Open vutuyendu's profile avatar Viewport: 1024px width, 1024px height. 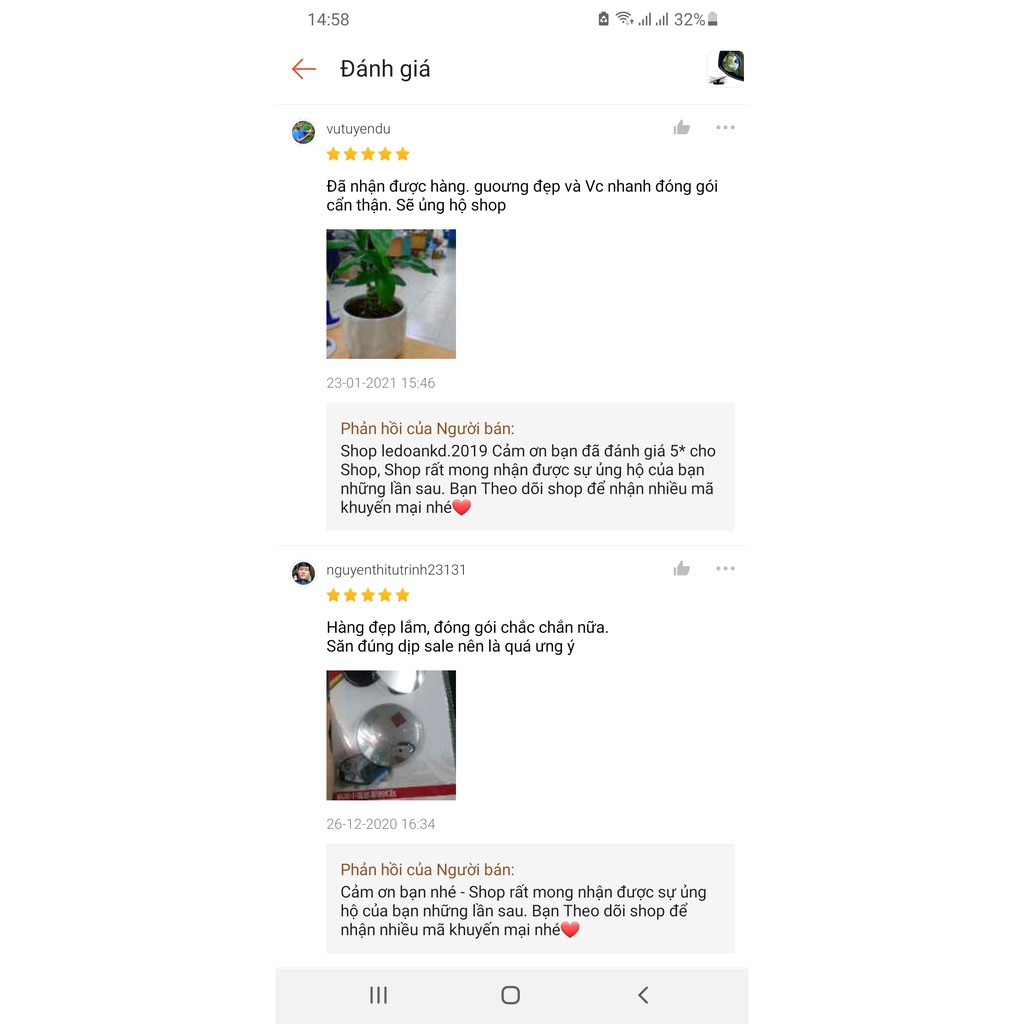click(304, 132)
